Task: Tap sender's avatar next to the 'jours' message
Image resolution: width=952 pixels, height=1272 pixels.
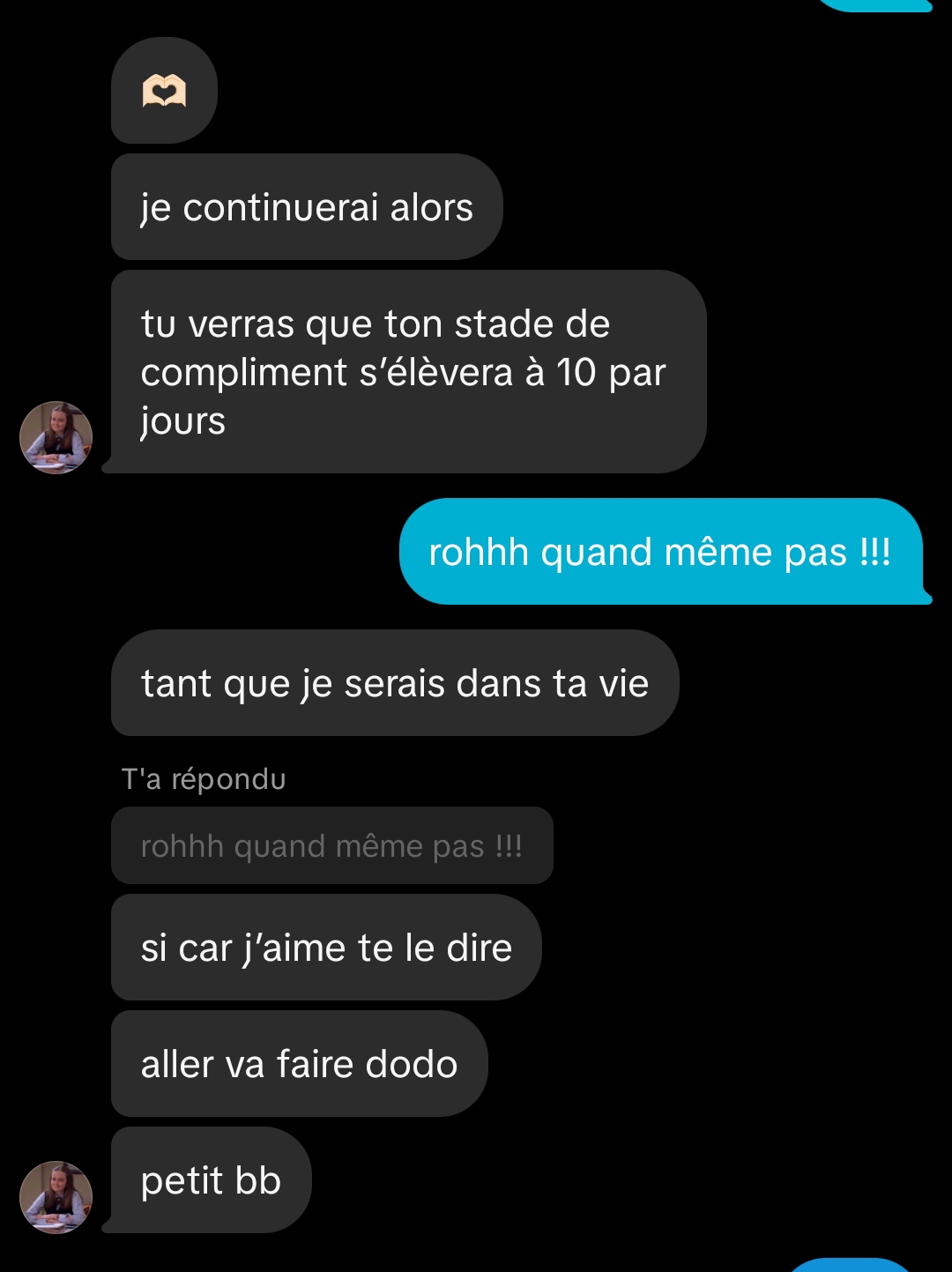Action: [x=56, y=437]
